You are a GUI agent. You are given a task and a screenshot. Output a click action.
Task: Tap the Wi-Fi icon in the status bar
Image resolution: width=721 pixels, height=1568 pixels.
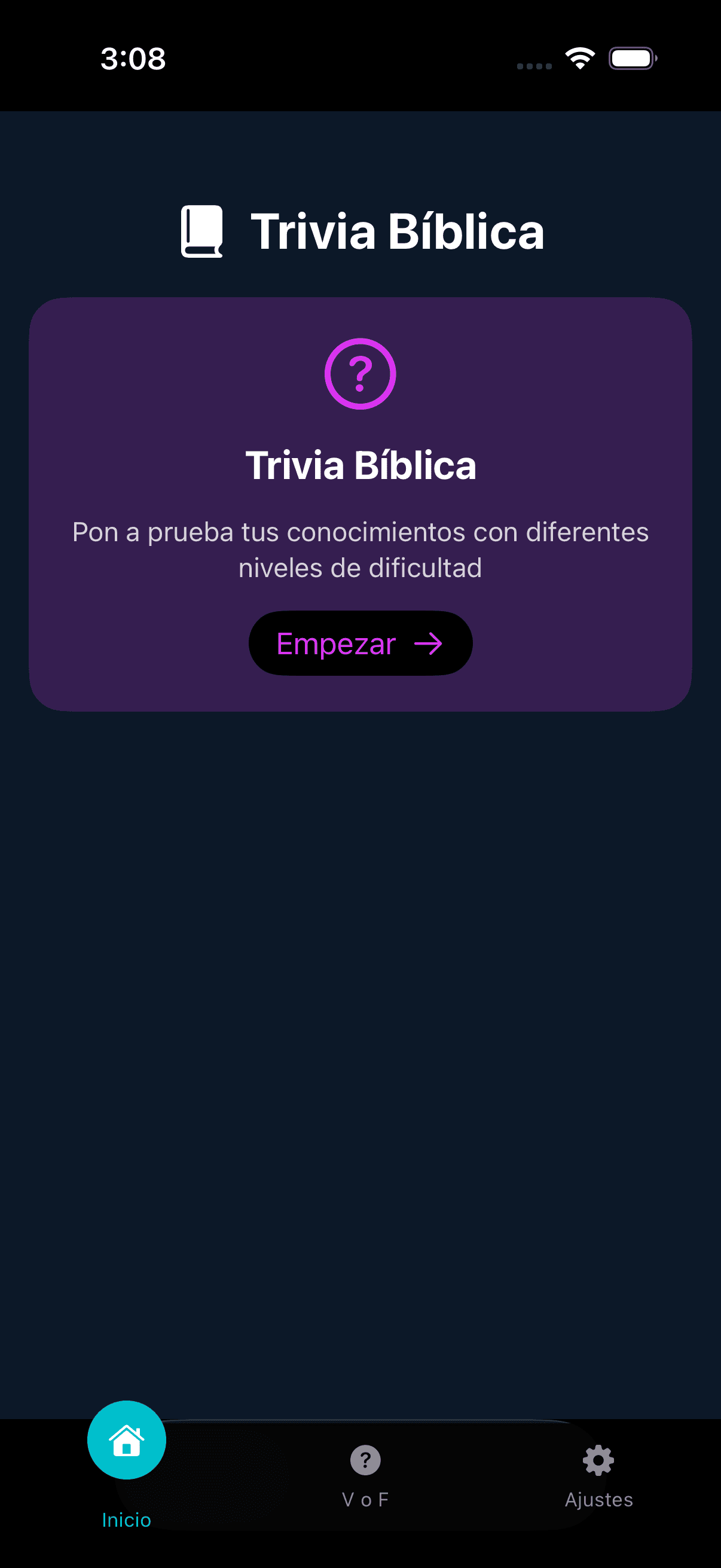(579, 58)
